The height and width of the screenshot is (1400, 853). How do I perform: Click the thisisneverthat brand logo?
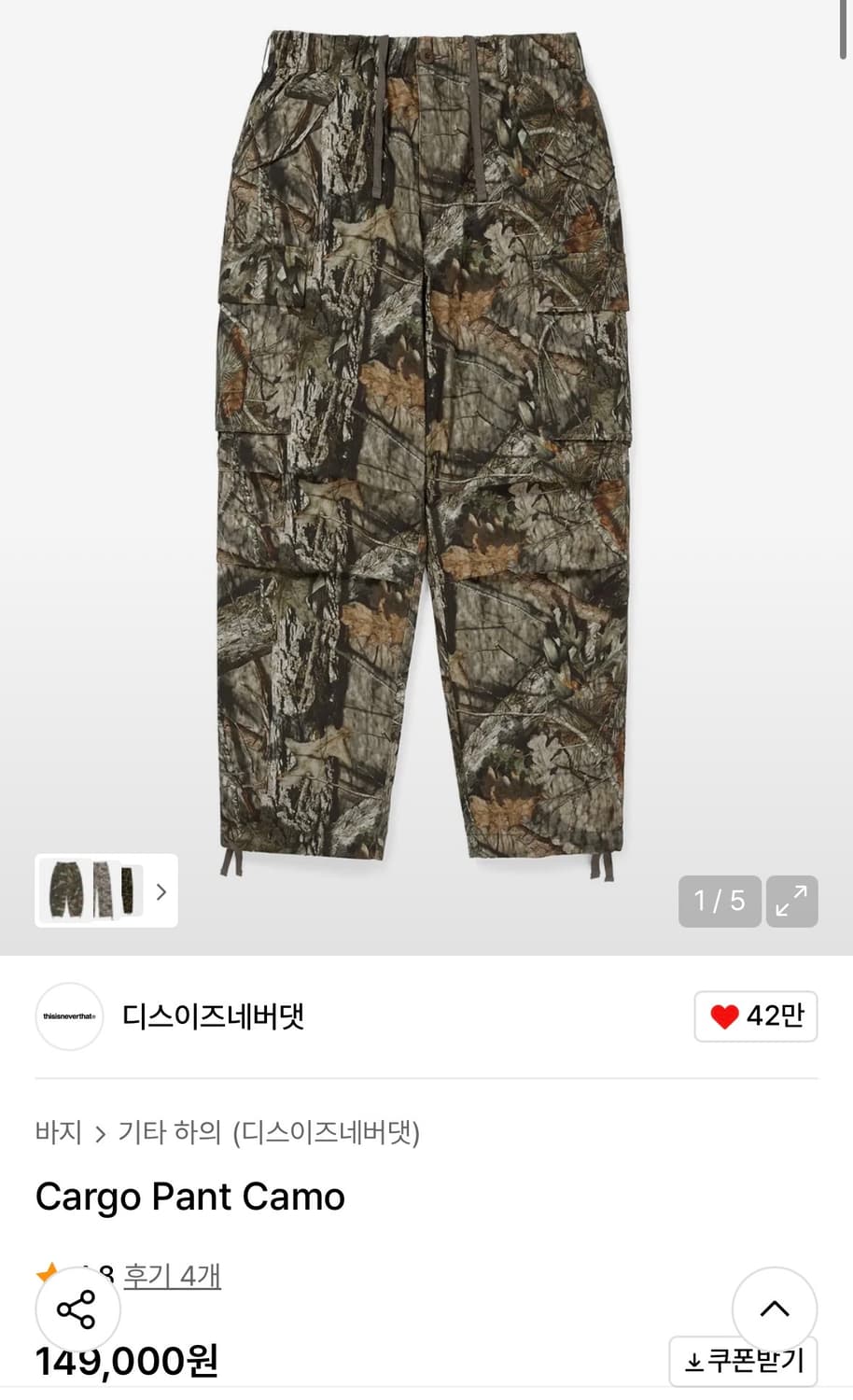click(69, 1016)
